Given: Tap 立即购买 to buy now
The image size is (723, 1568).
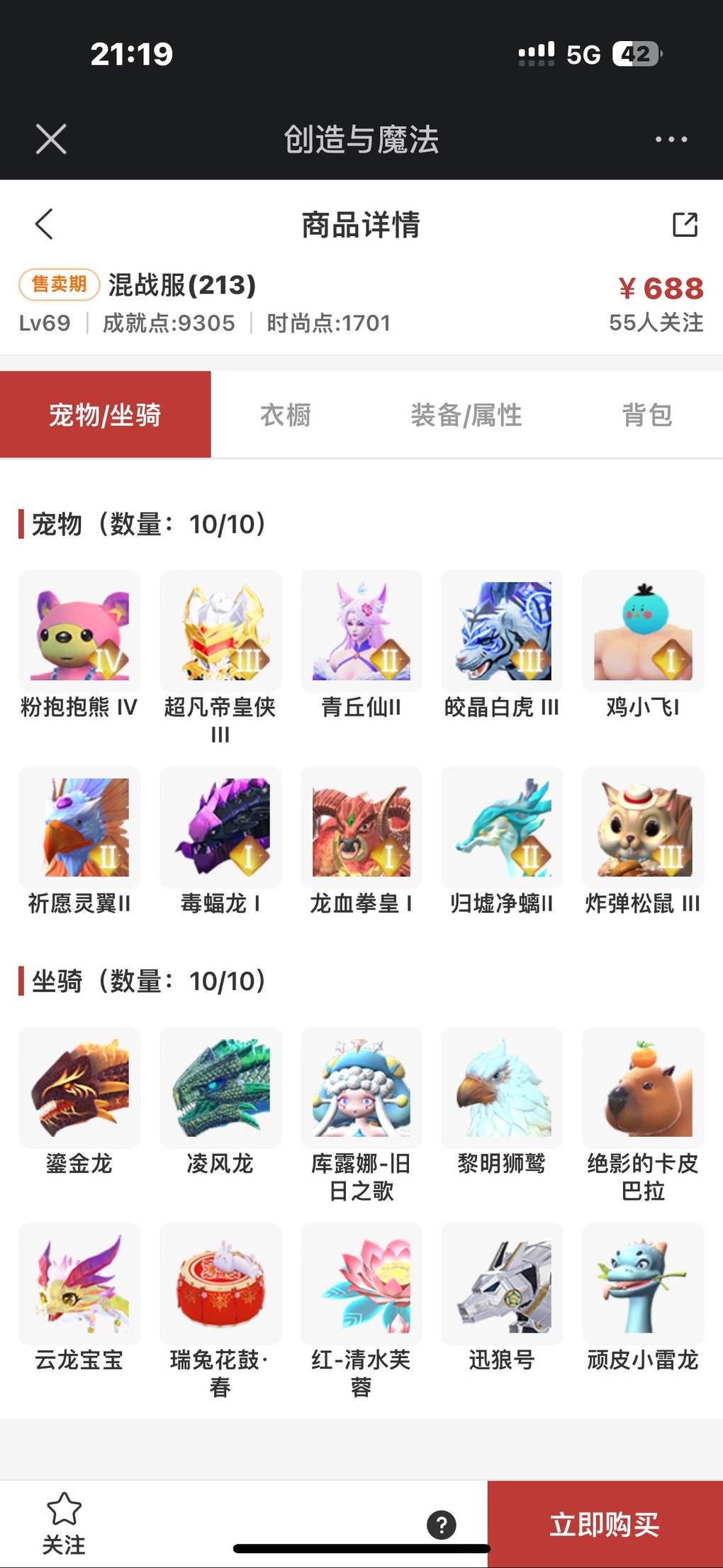Looking at the screenshot, I should (x=605, y=1524).
